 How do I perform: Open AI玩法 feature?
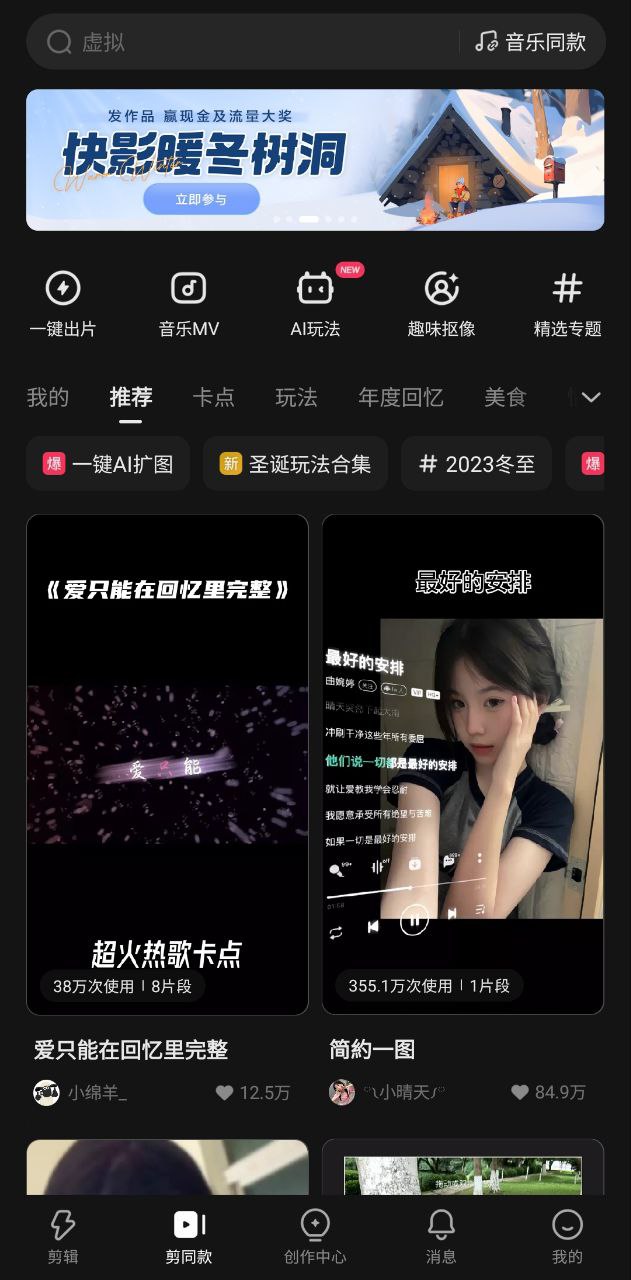tap(315, 304)
